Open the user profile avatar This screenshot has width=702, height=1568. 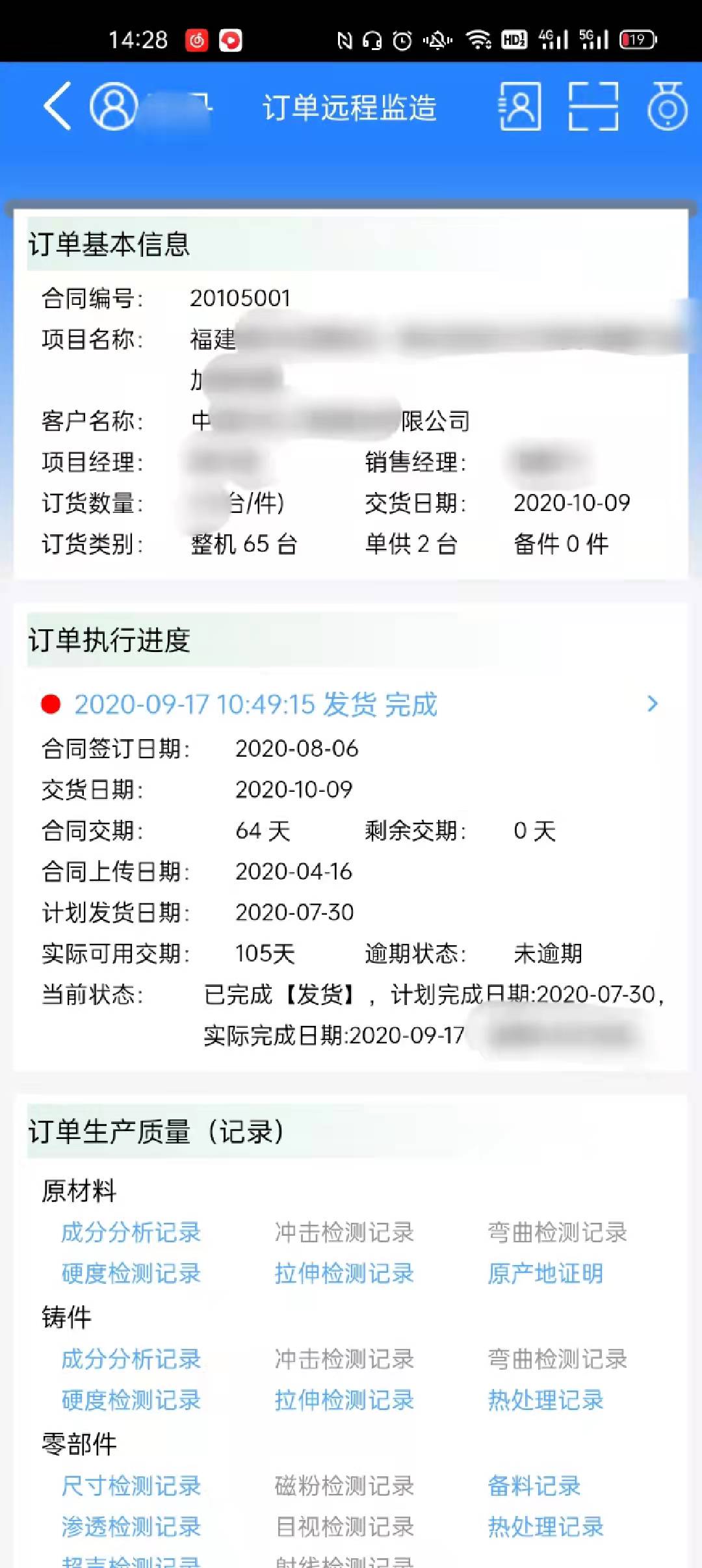pos(114,107)
